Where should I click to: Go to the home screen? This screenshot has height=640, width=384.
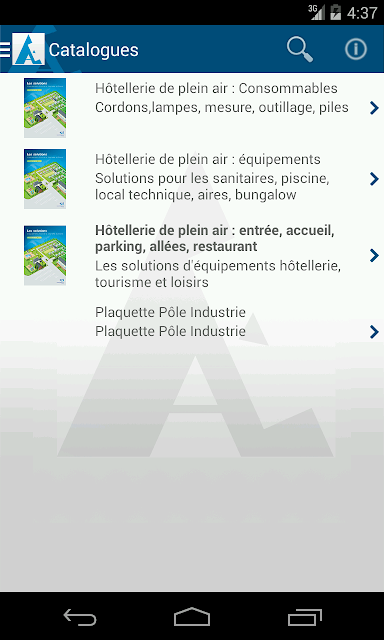click(x=192, y=617)
